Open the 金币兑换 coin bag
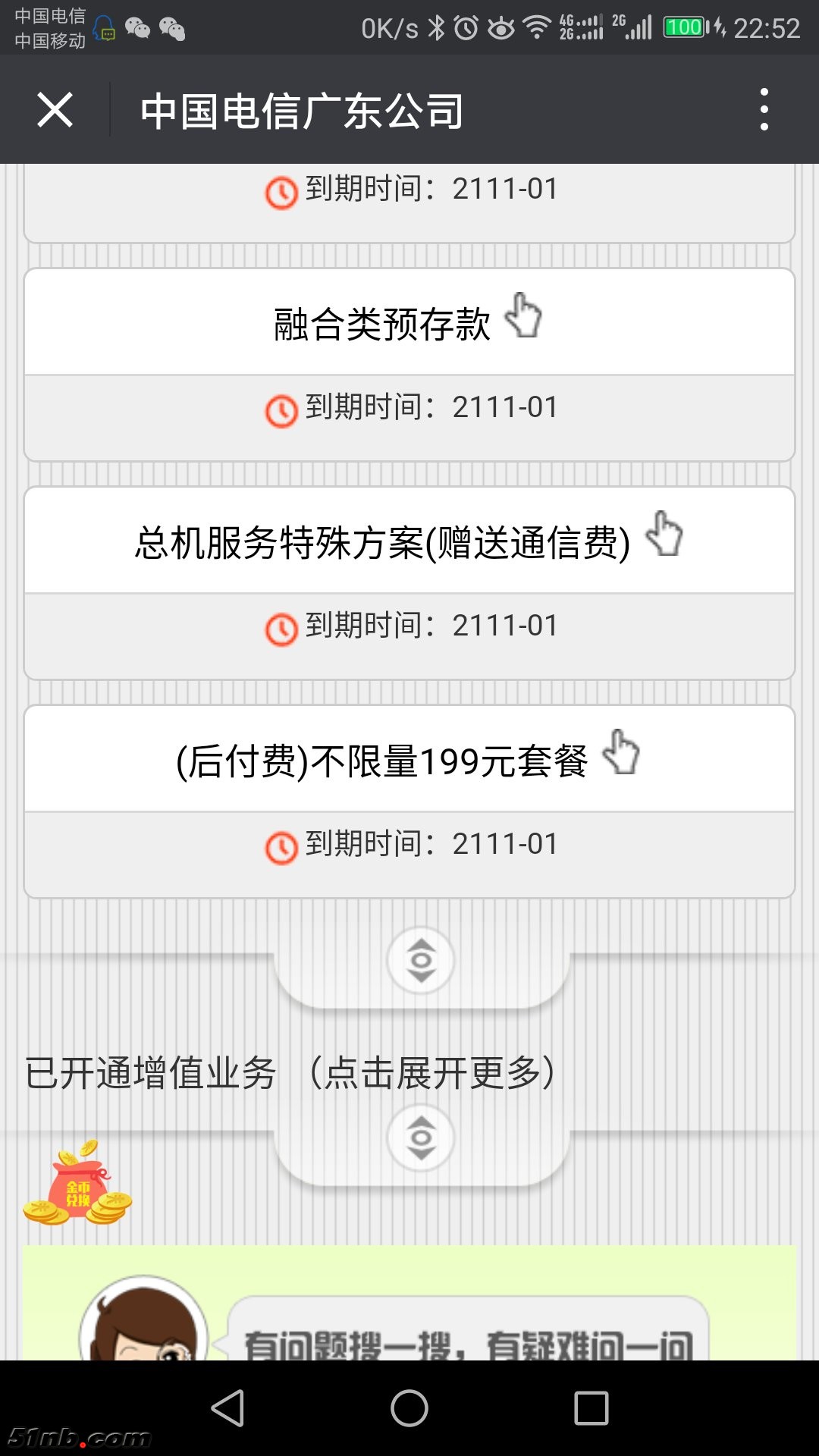819x1456 pixels. [77, 1185]
